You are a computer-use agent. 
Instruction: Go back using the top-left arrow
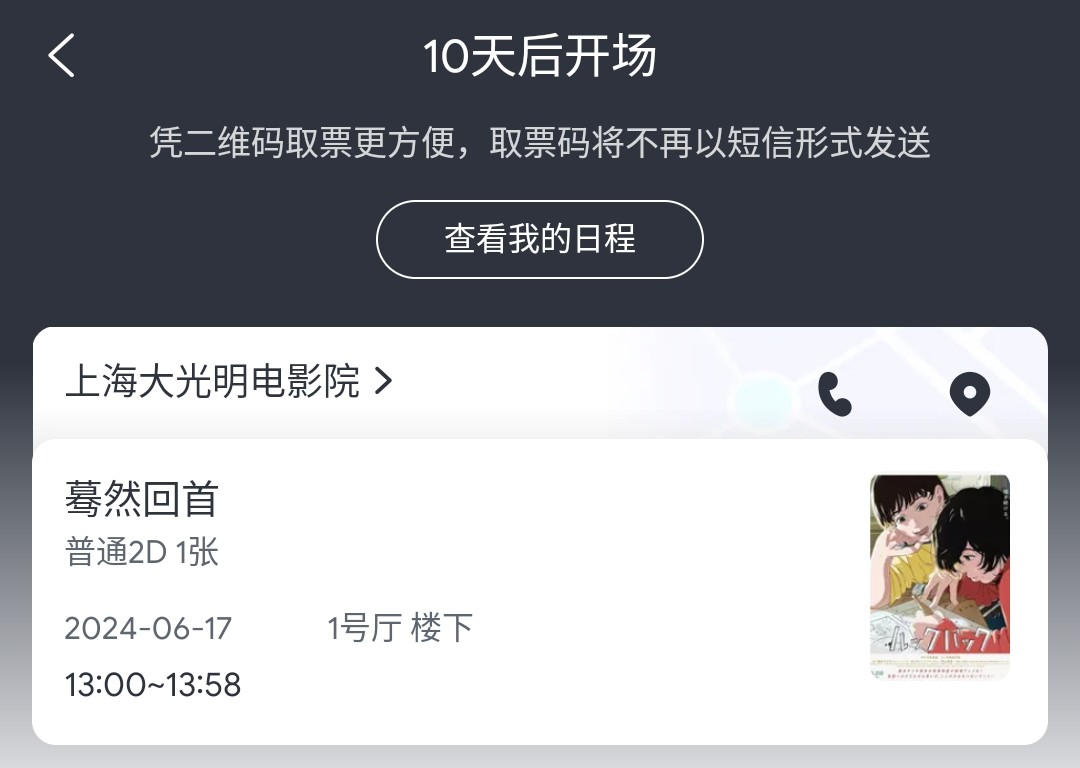coord(62,55)
